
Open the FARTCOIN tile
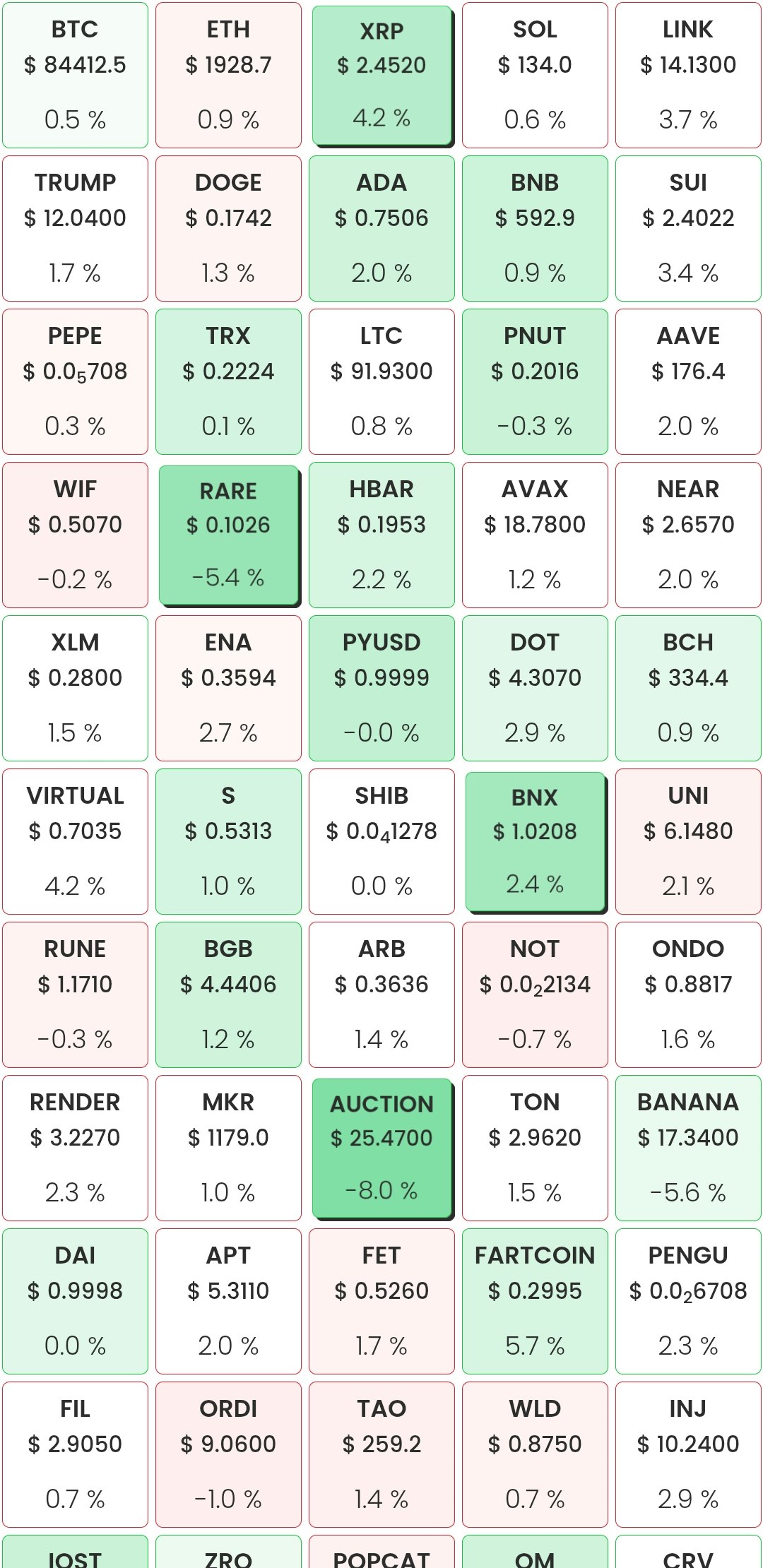tap(535, 1301)
